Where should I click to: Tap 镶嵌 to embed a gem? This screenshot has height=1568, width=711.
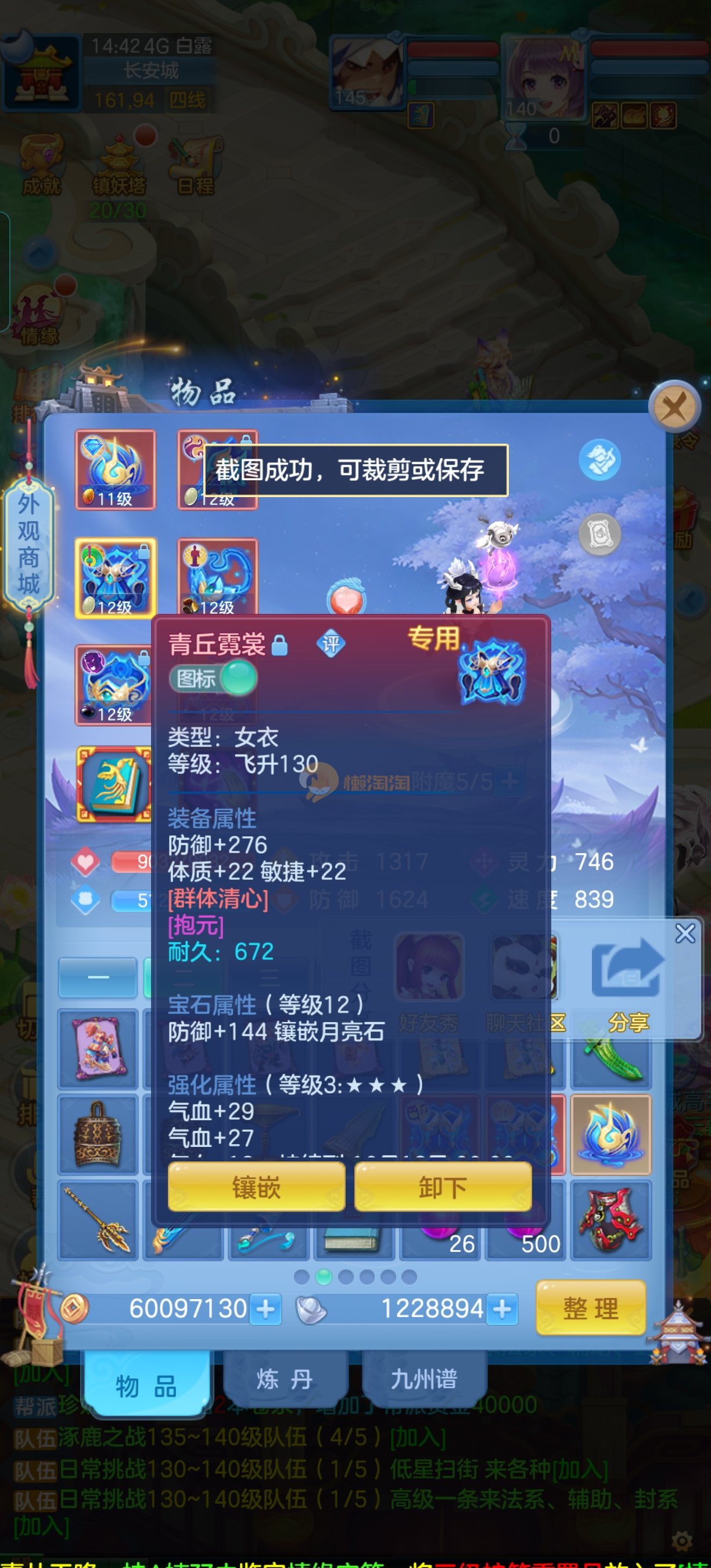pos(256,1186)
